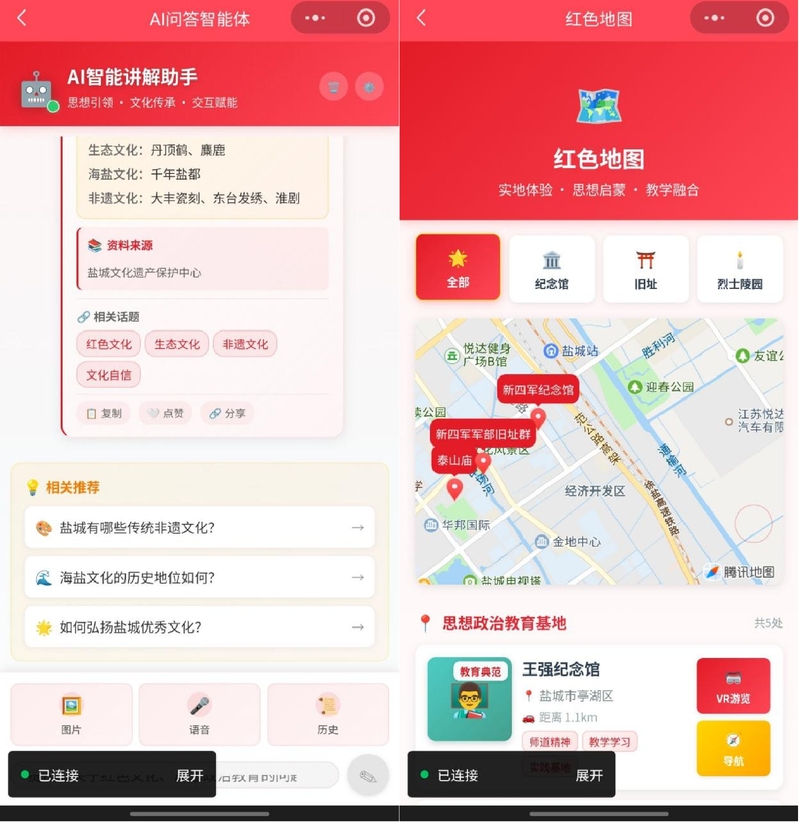The height and width of the screenshot is (822, 799).
Task: Share the answer with 分享
Action: coord(227,413)
